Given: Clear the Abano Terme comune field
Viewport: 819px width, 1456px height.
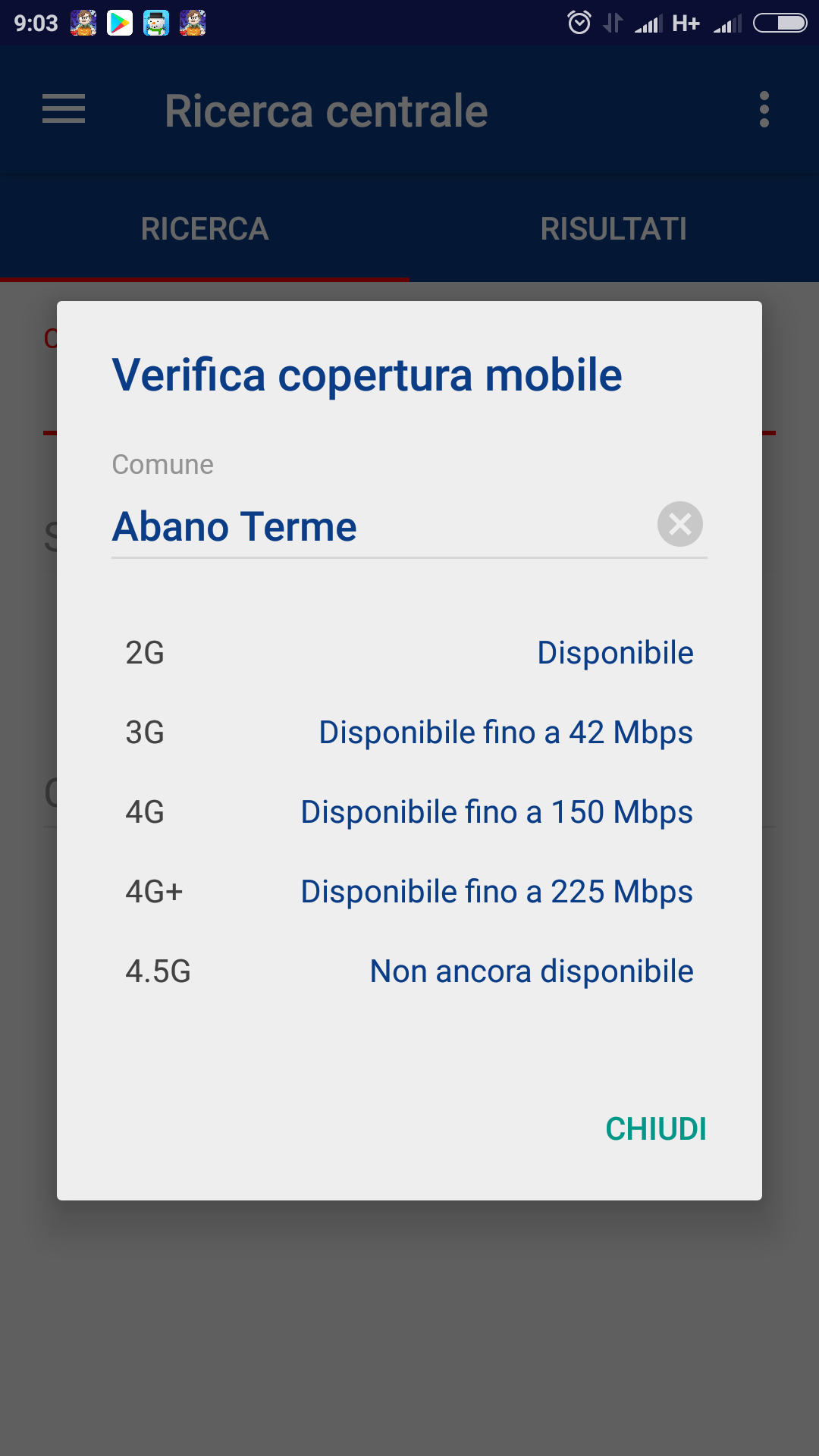Looking at the screenshot, I should click(679, 524).
